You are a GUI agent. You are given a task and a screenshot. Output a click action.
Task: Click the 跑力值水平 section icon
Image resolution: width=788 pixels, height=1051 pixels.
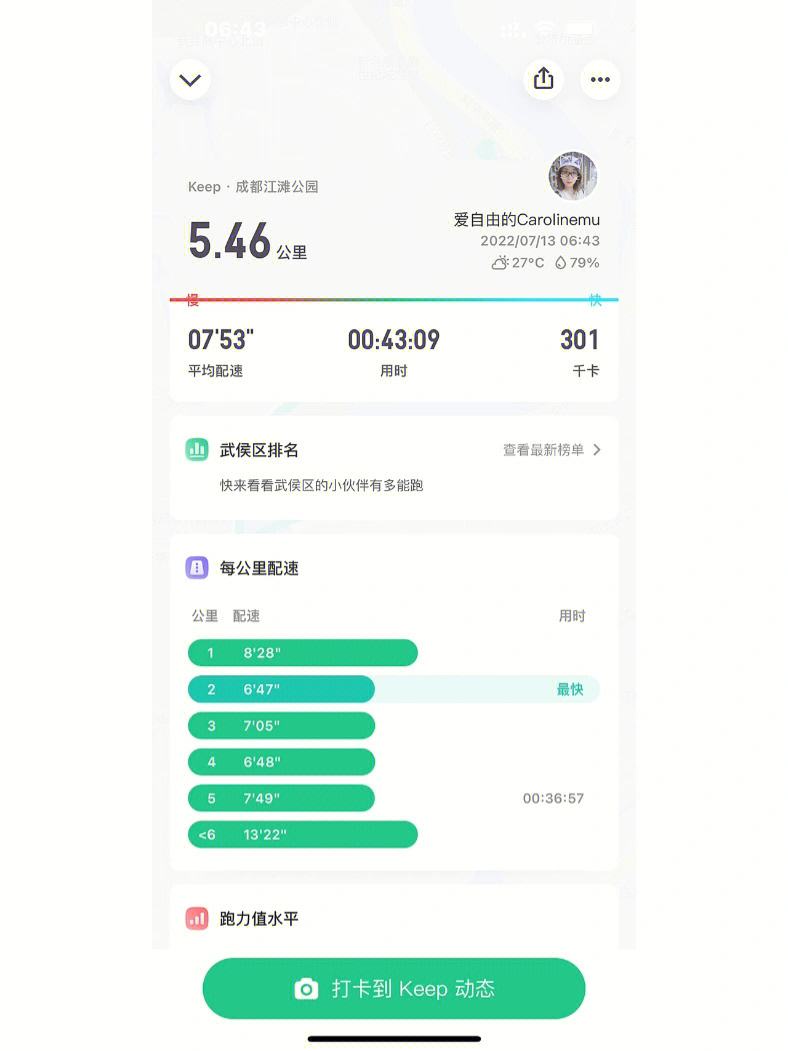point(194,918)
